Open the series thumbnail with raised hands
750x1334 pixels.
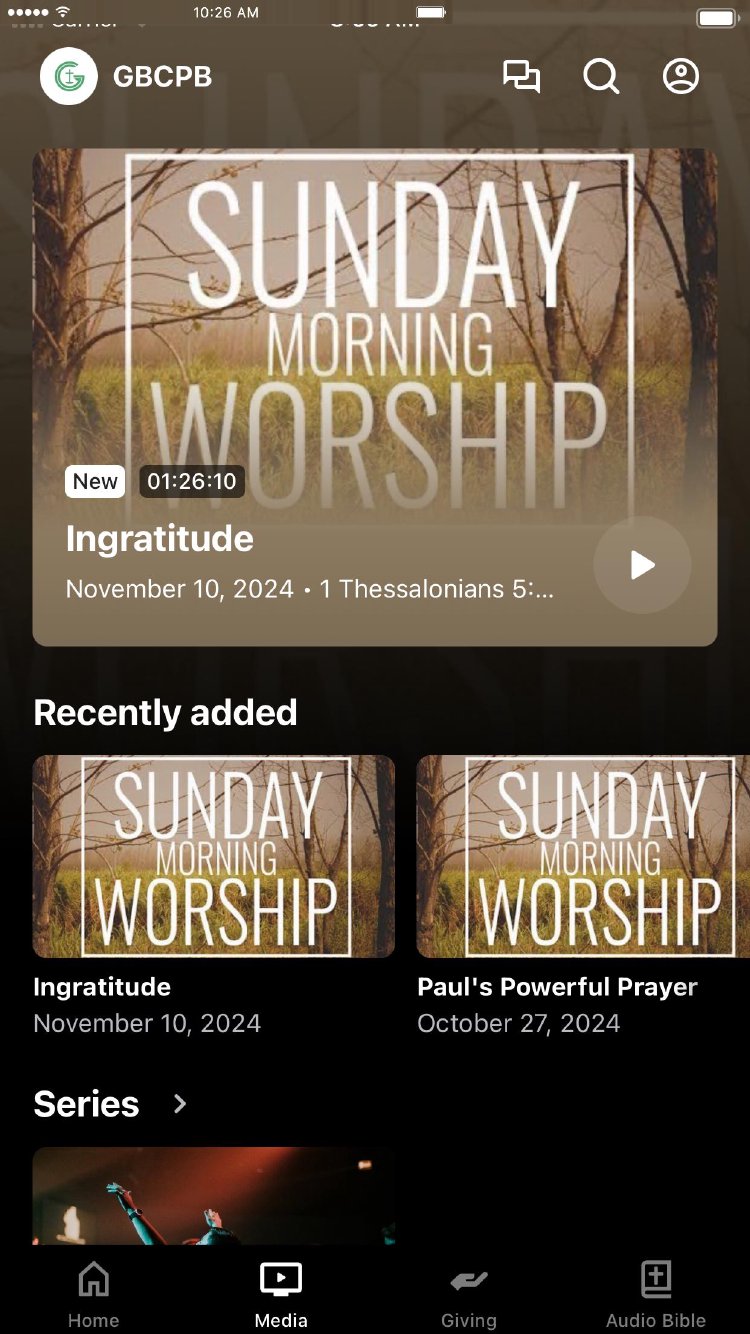(214, 1195)
